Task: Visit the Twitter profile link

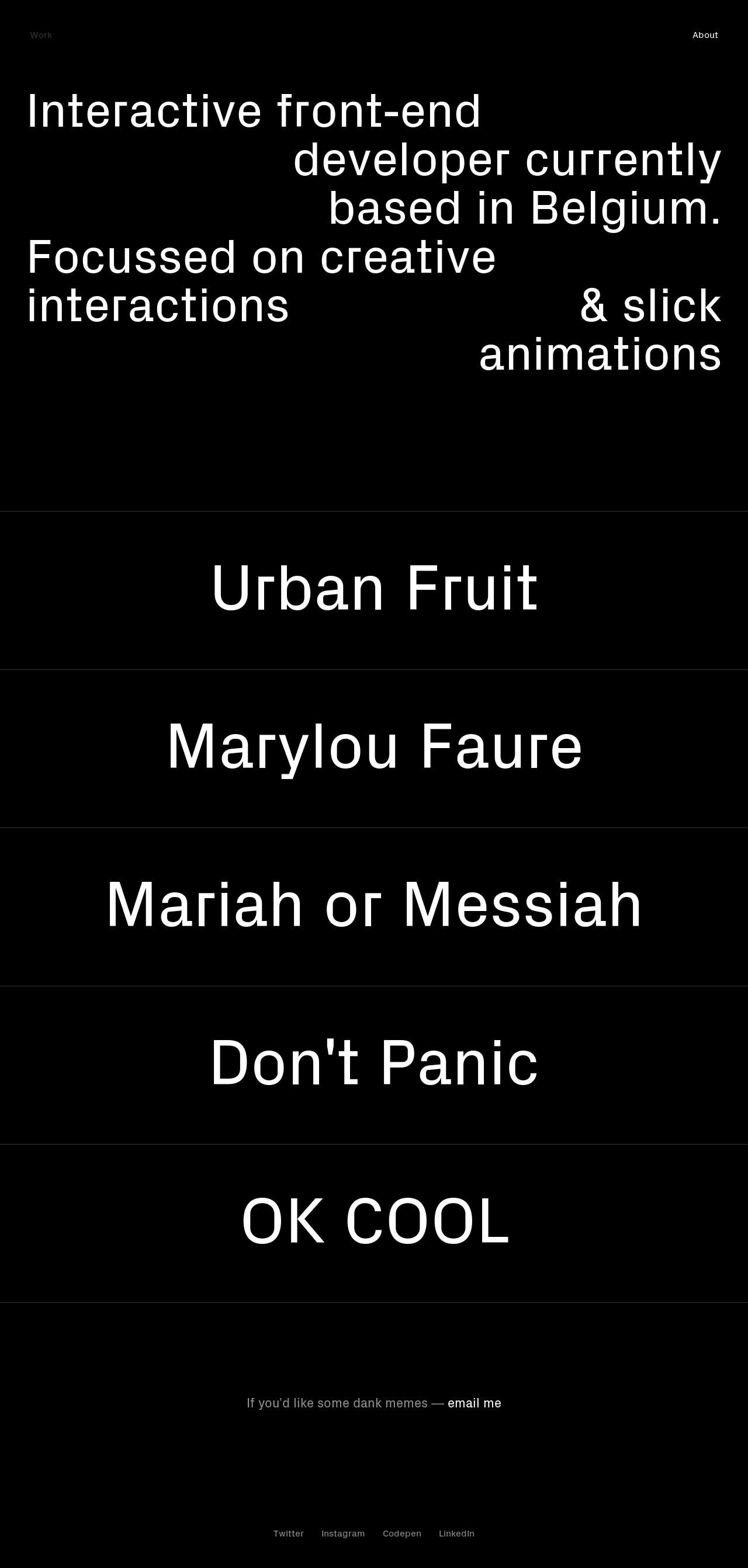Action: click(288, 1534)
